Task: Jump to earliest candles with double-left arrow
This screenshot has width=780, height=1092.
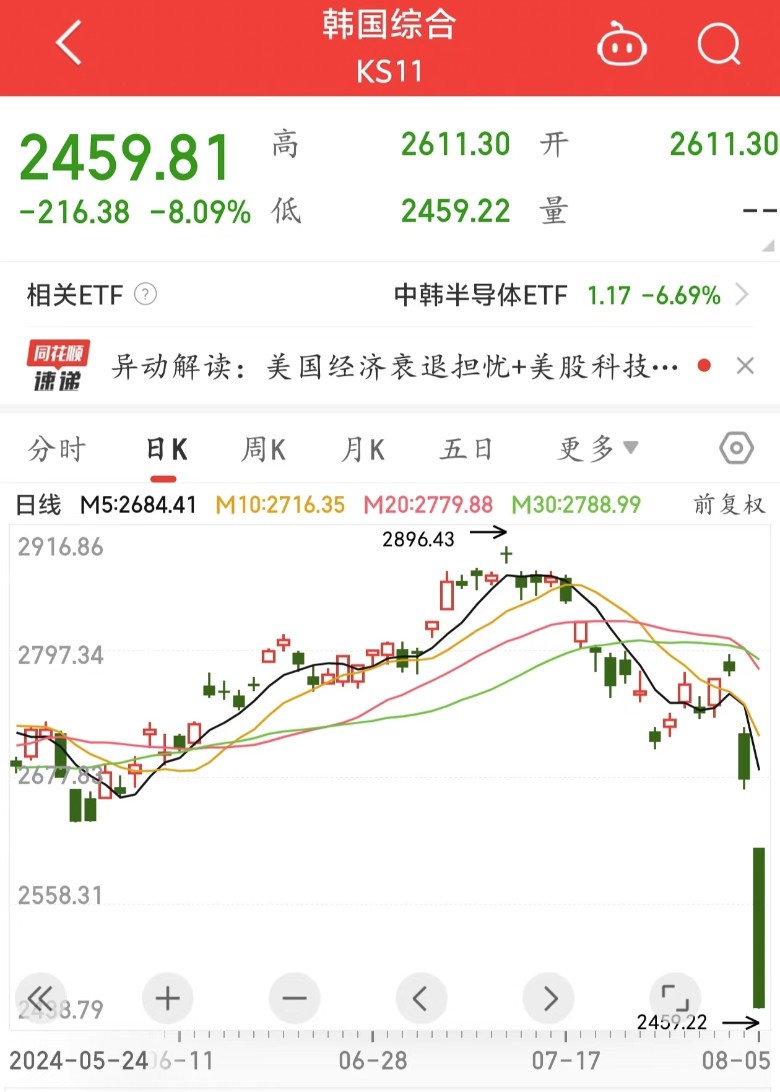Action: coord(41,997)
